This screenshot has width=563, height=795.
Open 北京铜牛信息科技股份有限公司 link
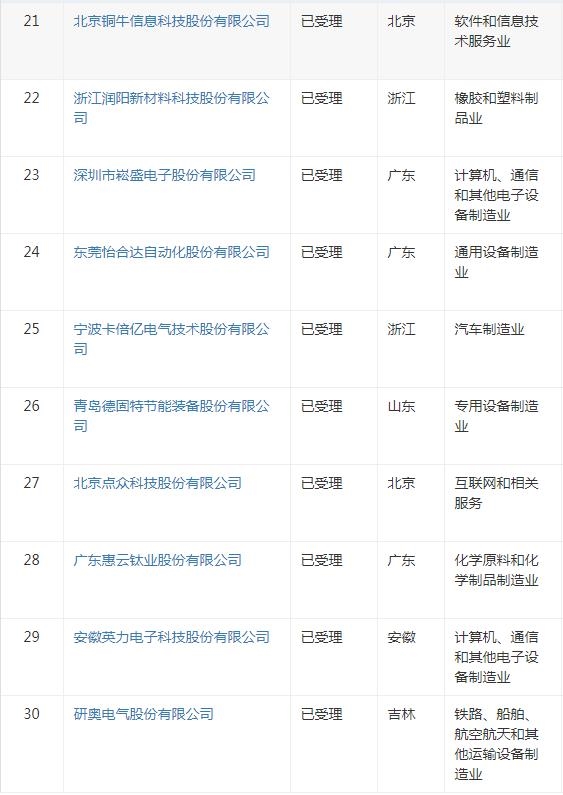[171, 21]
